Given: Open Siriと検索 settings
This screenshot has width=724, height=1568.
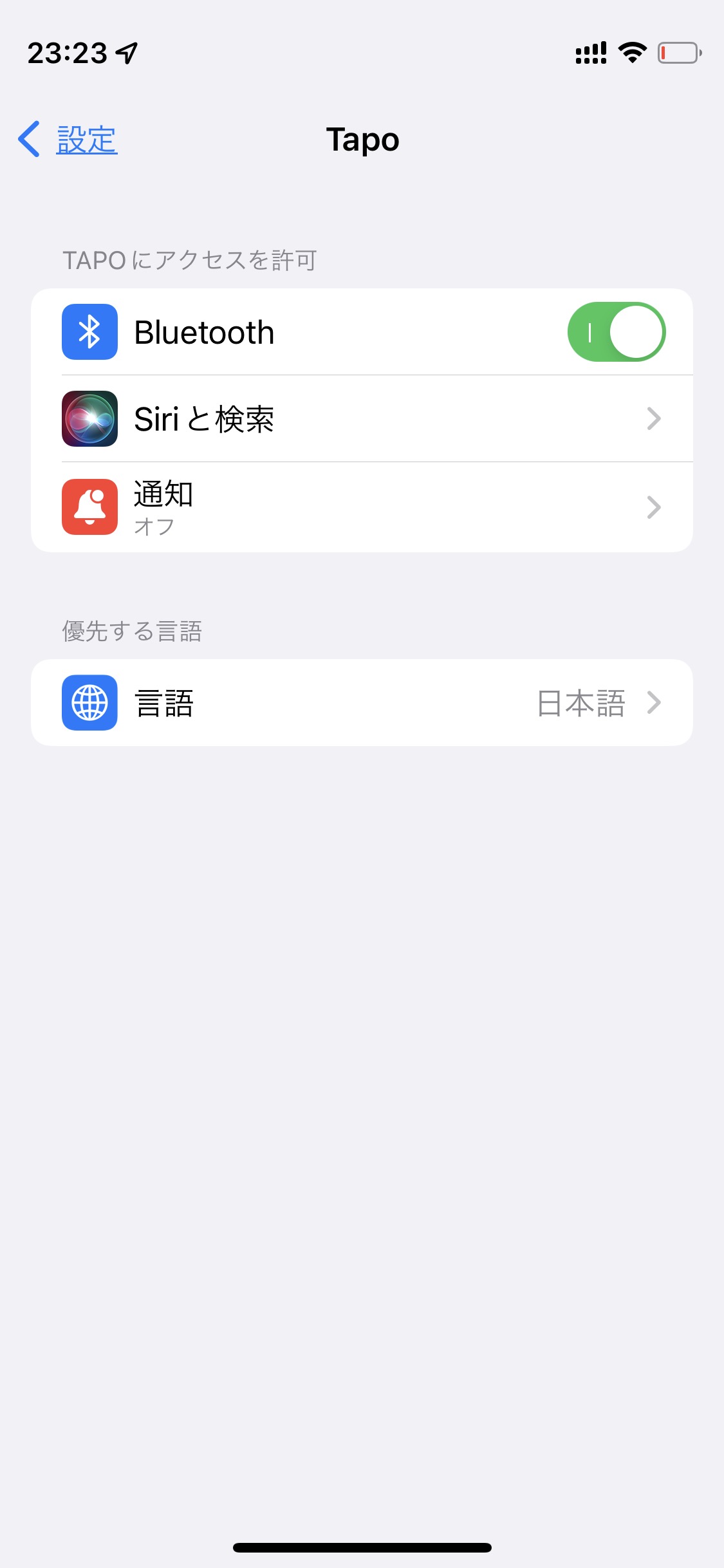Looking at the screenshot, I should [362, 419].
